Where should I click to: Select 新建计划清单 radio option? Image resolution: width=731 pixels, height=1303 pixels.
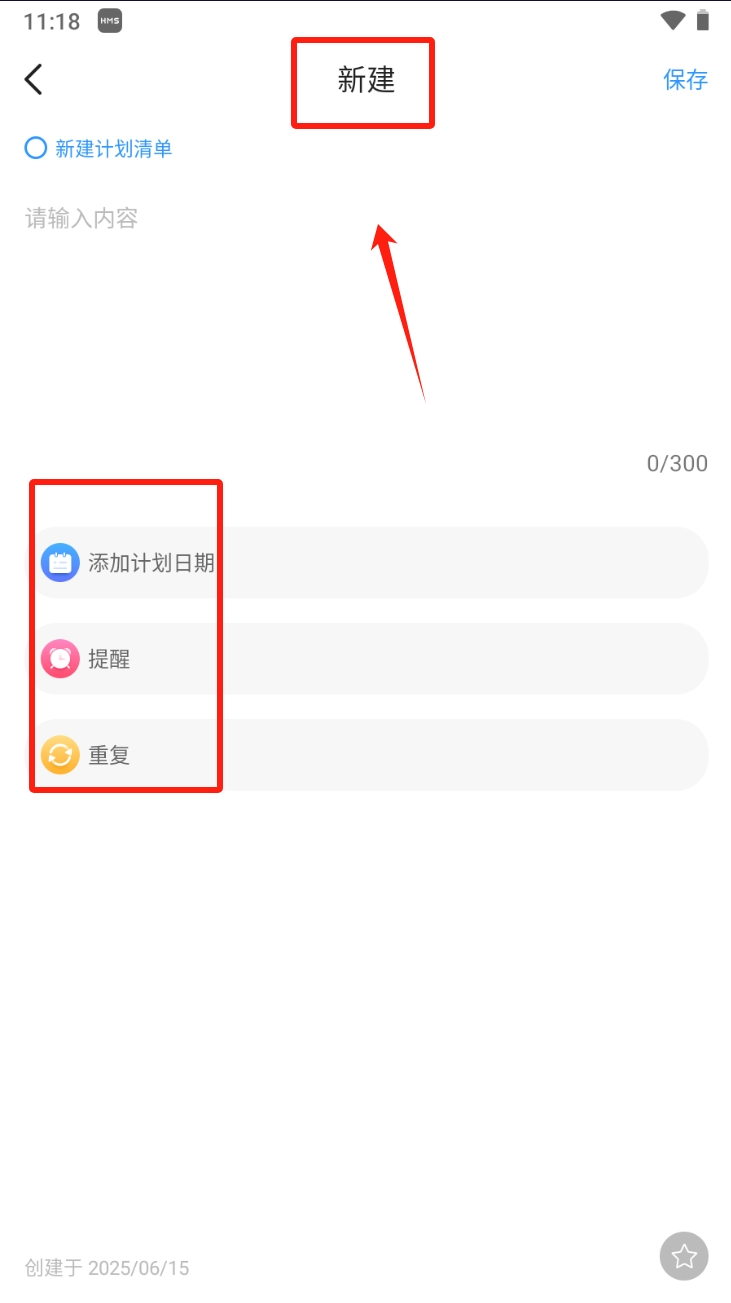point(36,149)
